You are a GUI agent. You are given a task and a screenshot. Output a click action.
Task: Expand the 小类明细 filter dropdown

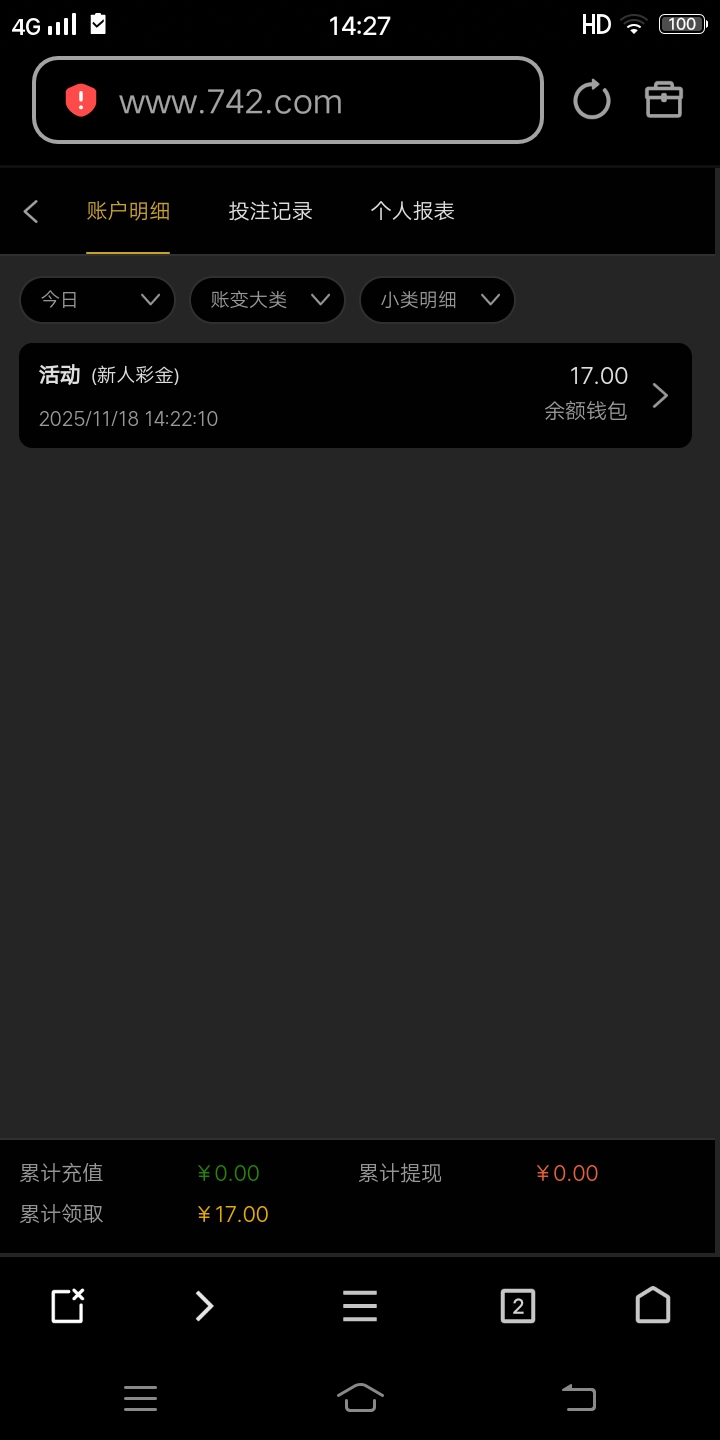click(x=437, y=300)
